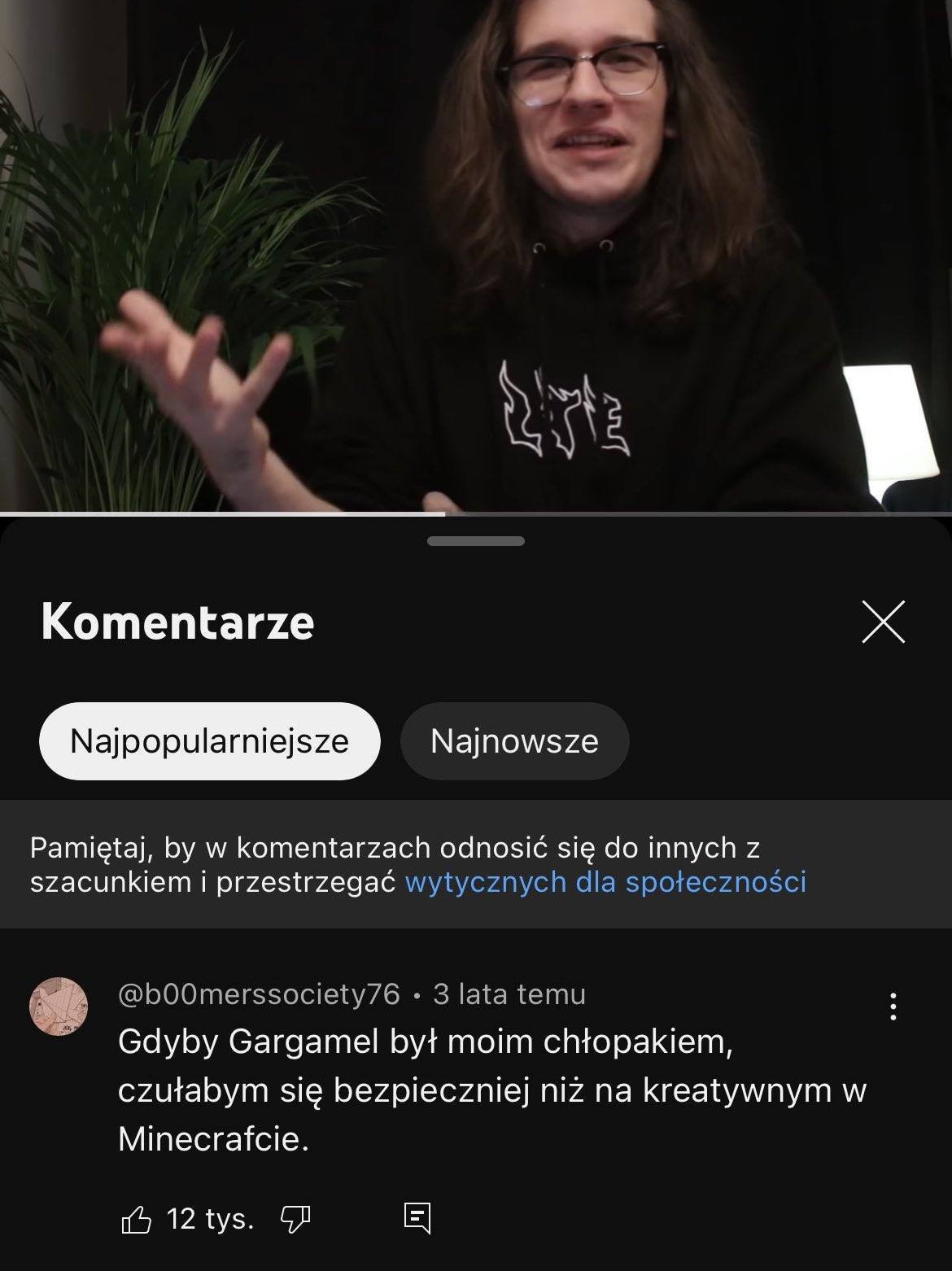
Task: Tap the video player to show controls
Action: (476, 256)
